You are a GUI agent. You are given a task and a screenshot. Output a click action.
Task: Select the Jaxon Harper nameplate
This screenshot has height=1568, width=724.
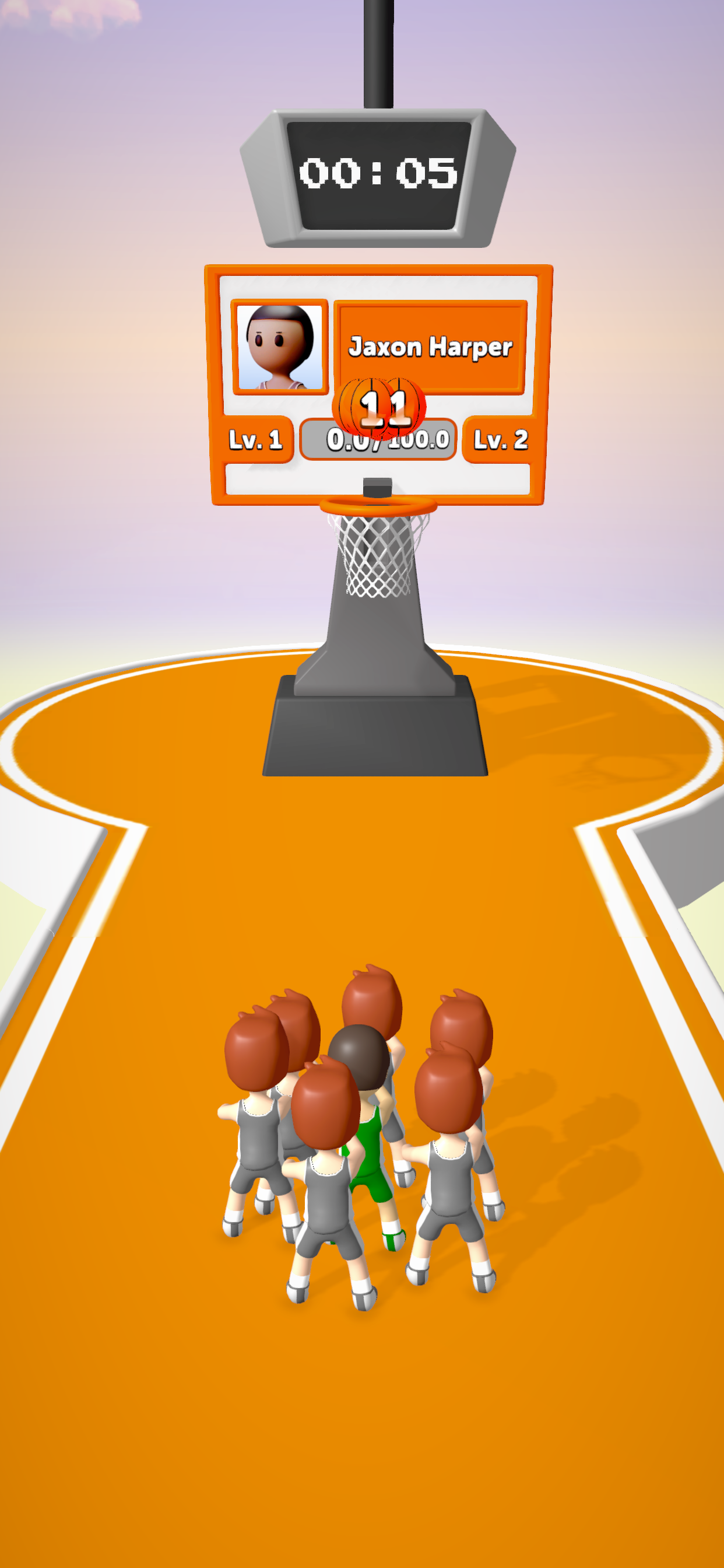(432, 349)
